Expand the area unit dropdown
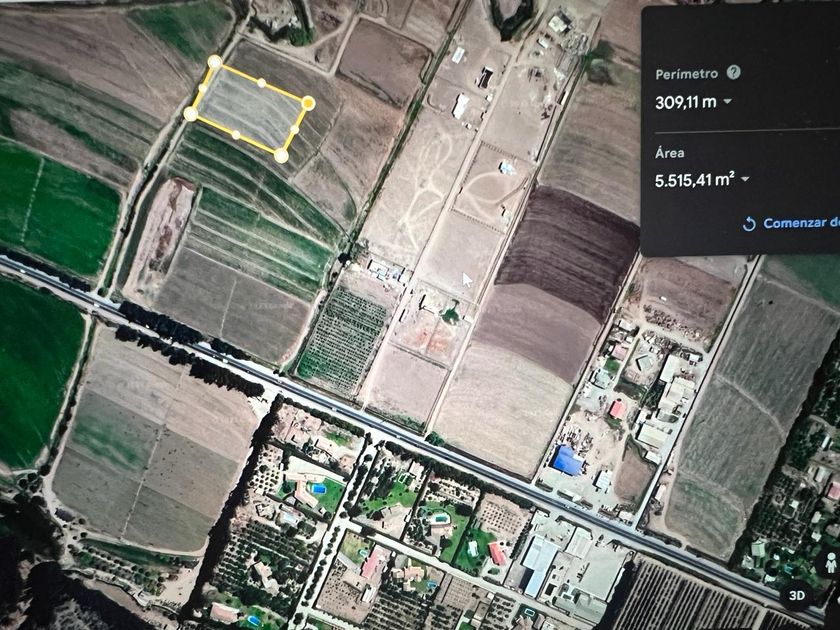840x630 pixels. coord(745,180)
